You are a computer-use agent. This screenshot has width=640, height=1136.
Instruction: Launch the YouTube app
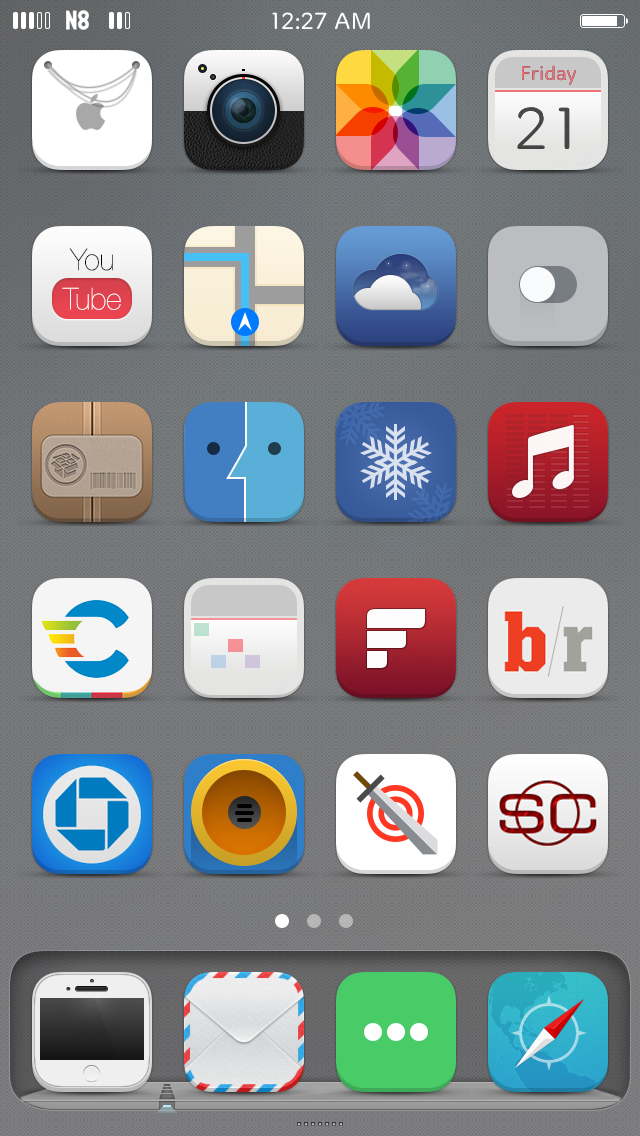click(92, 286)
